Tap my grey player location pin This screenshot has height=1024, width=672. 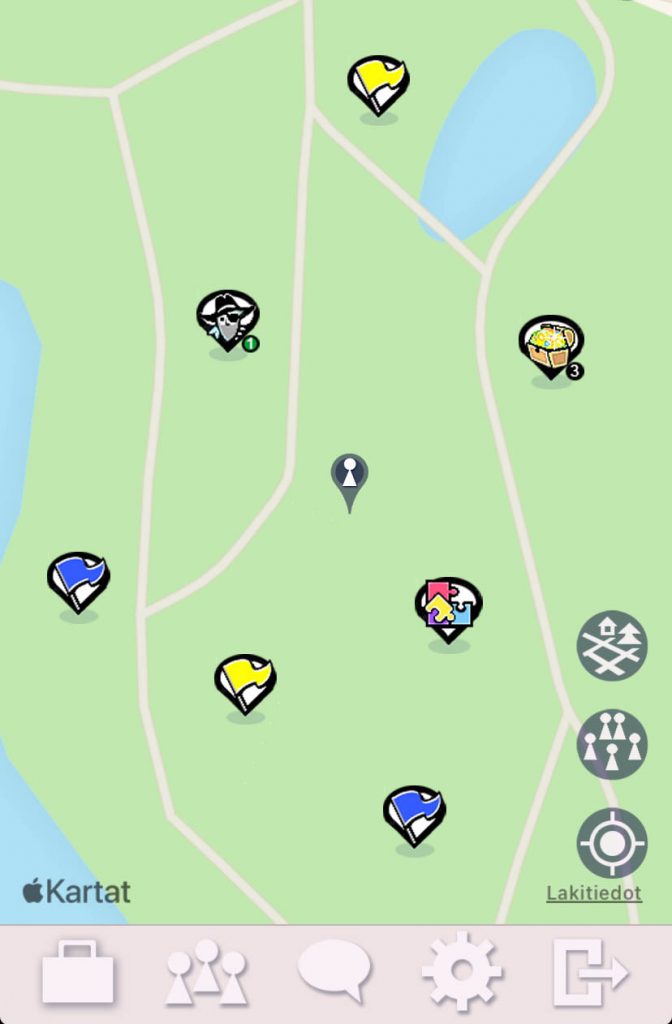(350, 477)
